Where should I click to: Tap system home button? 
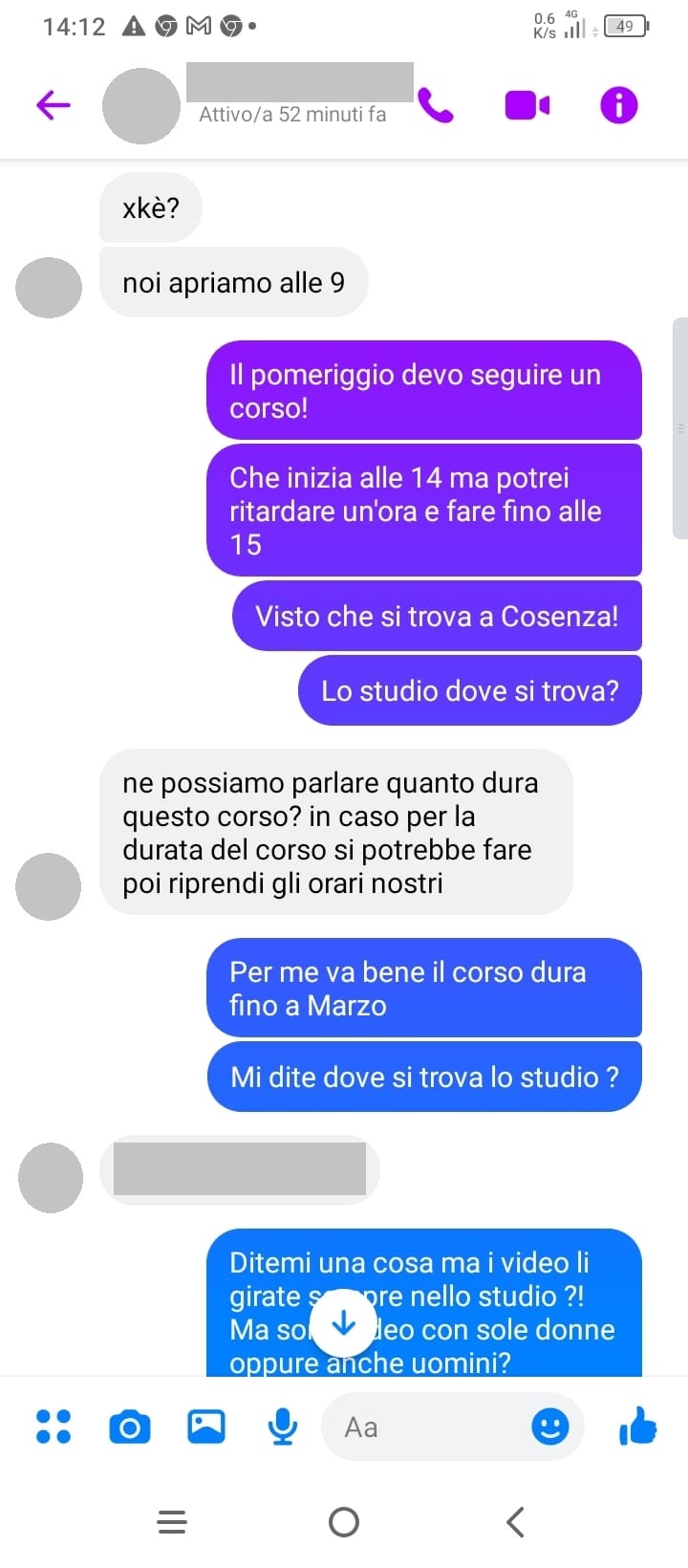(344, 1521)
